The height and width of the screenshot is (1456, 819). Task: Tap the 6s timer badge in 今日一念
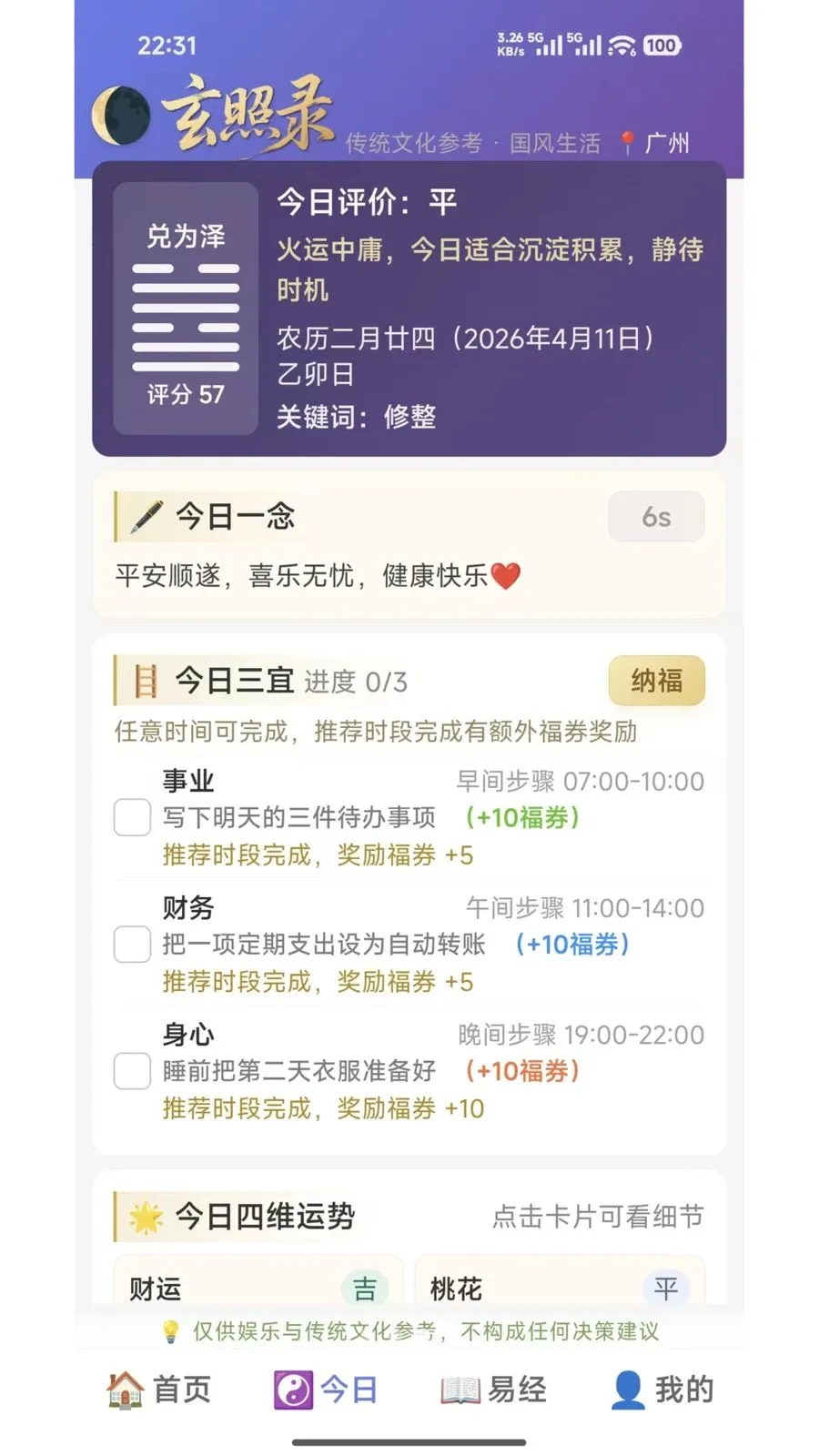[x=655, y=516]
